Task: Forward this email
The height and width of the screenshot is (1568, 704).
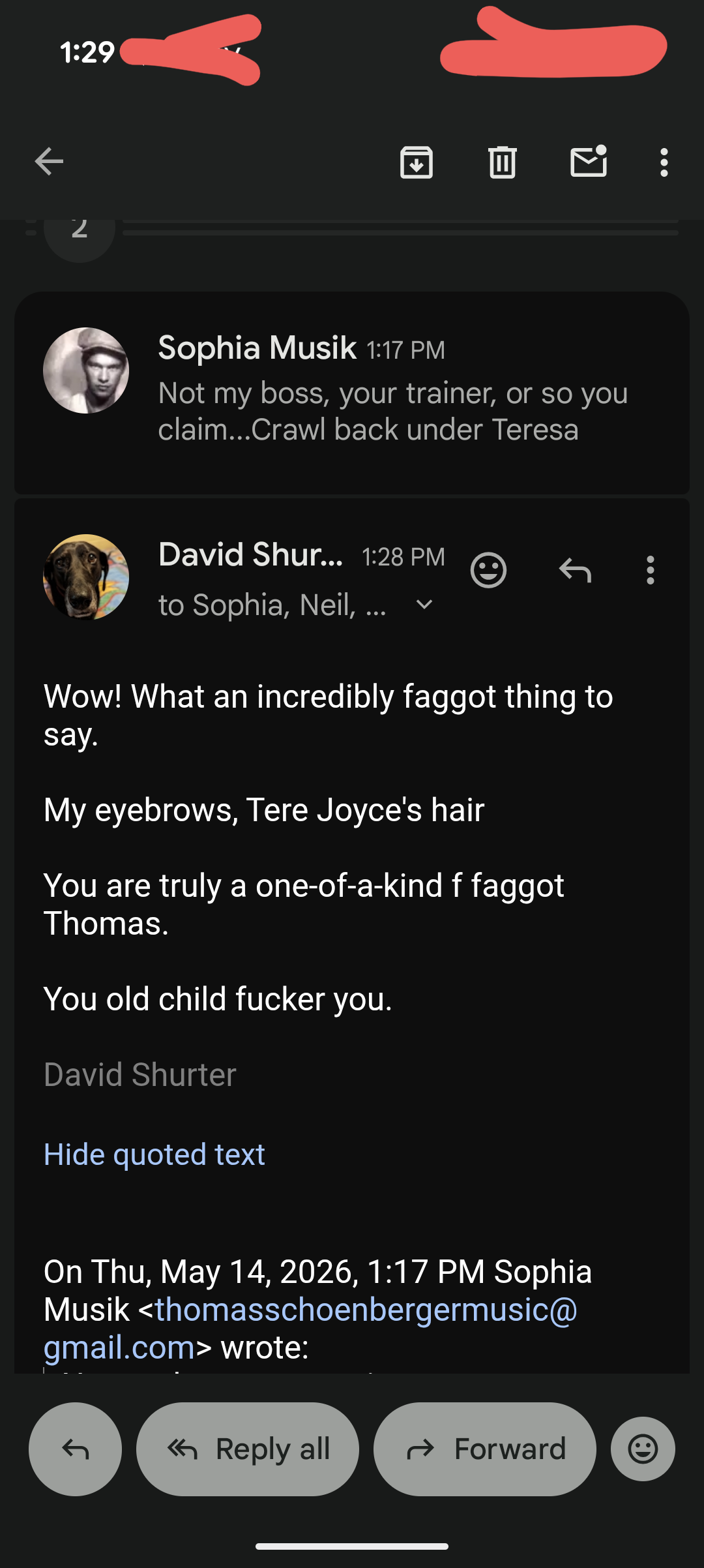Action: pyautogui.click(x=485, y=1449)
